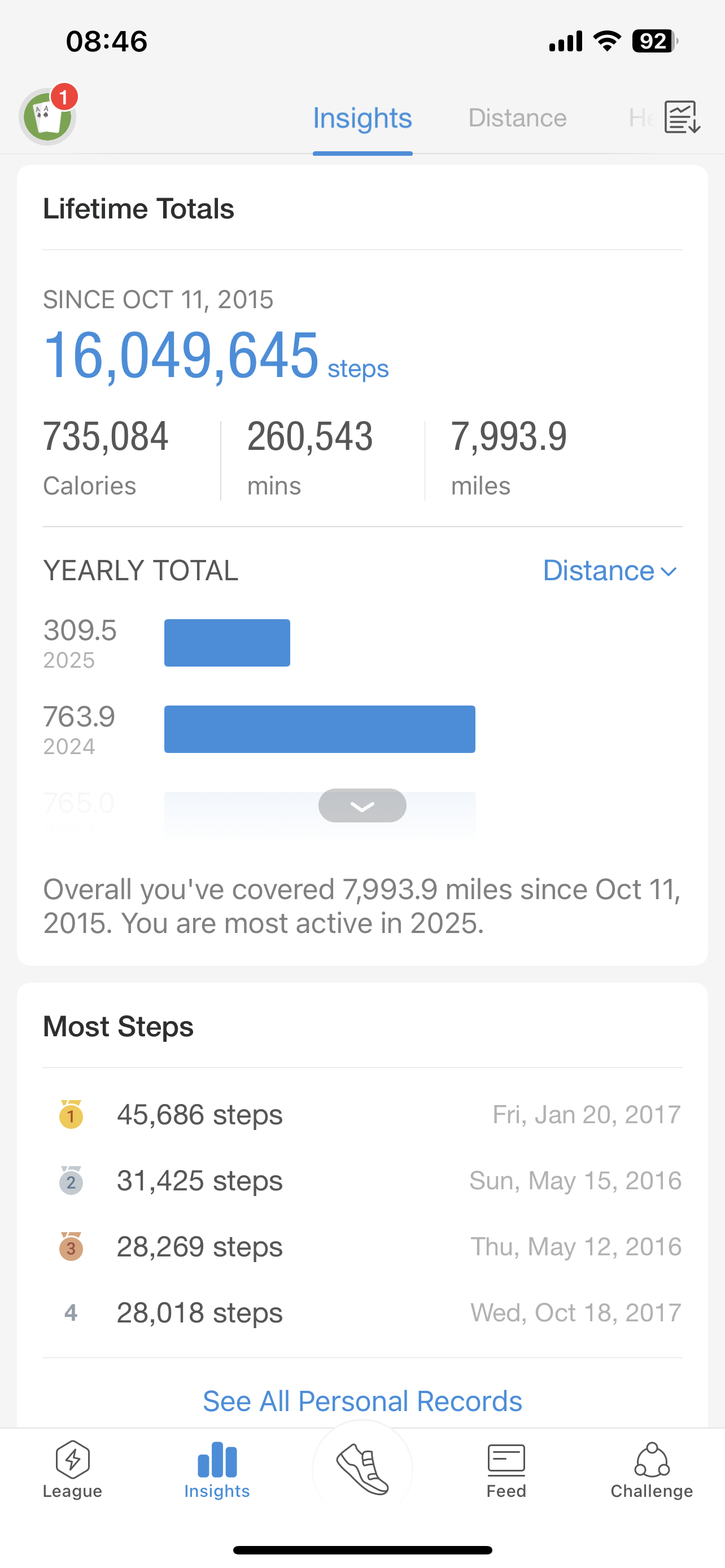725x1568 pixels.
Task: Select the Insights bottom tab
Action: [217, 1469]
